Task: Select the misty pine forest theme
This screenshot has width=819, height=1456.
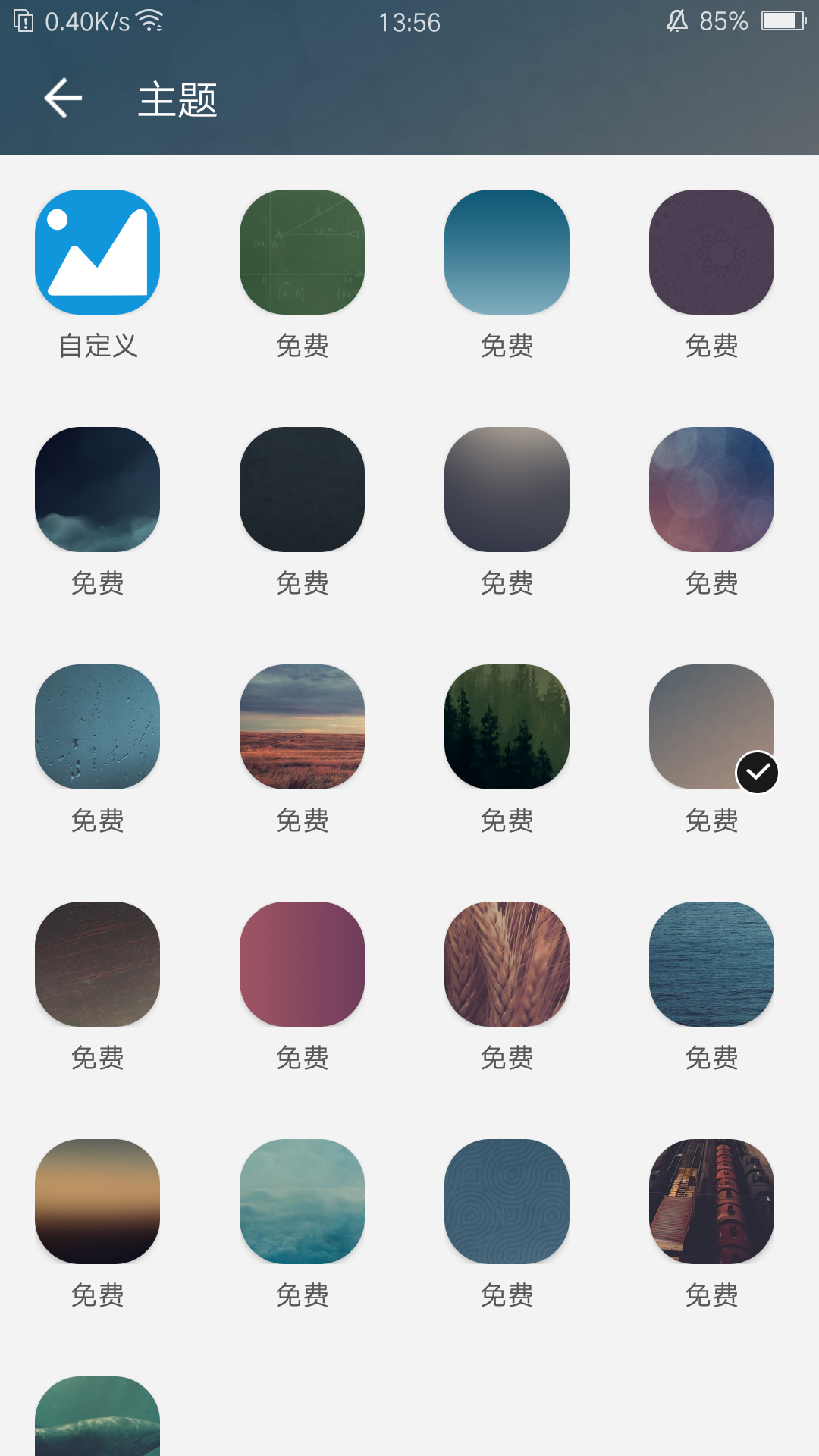Action: (x=506, y=726)
